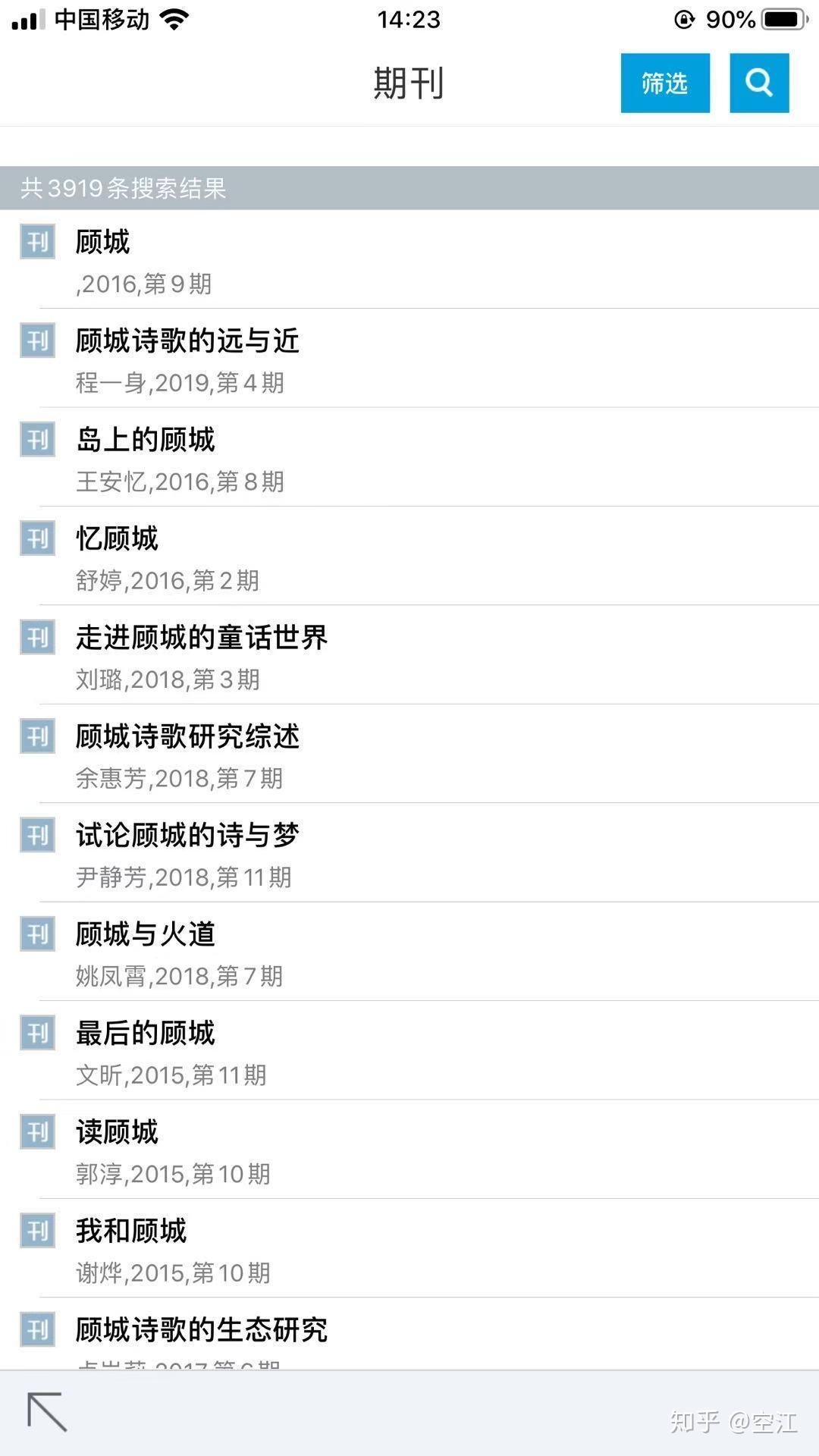The height and width of the screenshot is (1456, 819).
Task: Click the 刊 journal icon next to 顾城
Action: click(36, 243)
